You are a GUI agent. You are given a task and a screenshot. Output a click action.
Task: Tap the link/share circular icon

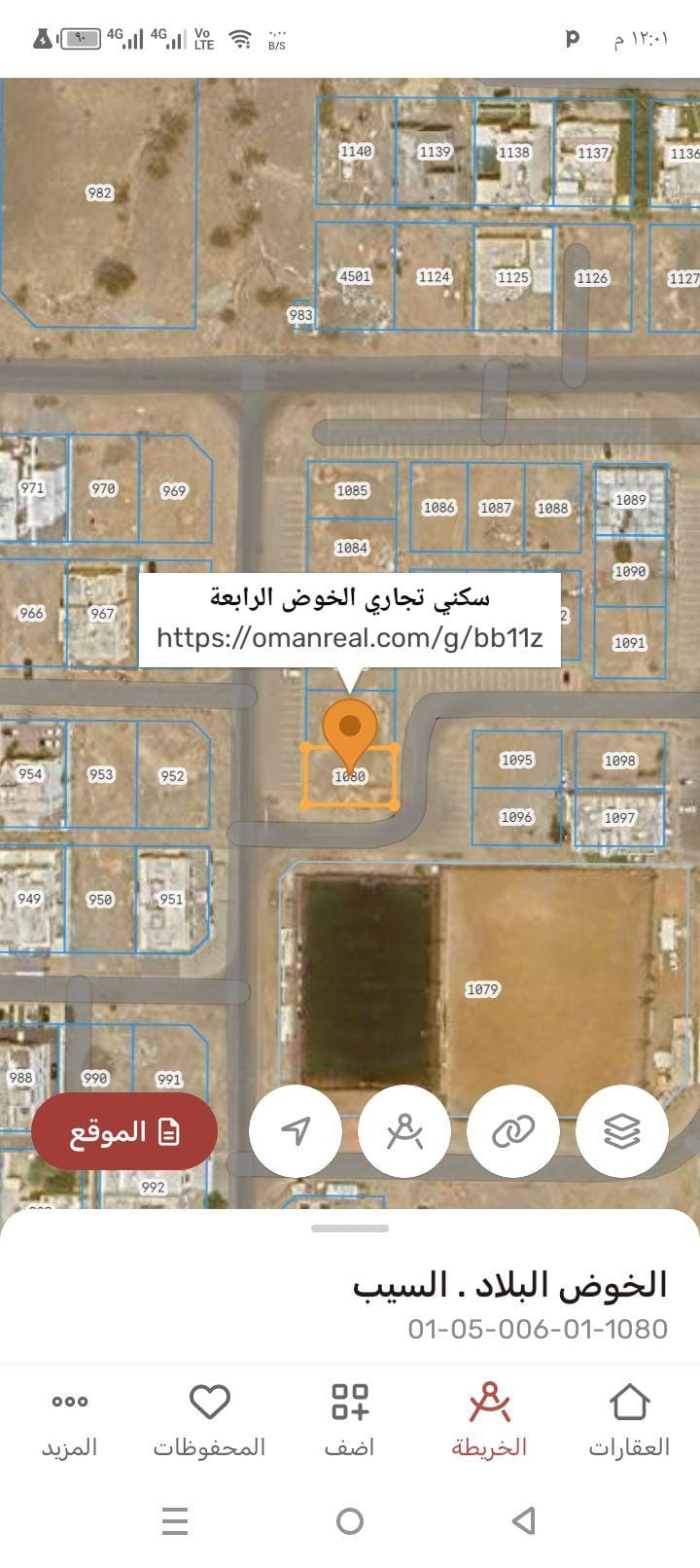point(512,1131)
